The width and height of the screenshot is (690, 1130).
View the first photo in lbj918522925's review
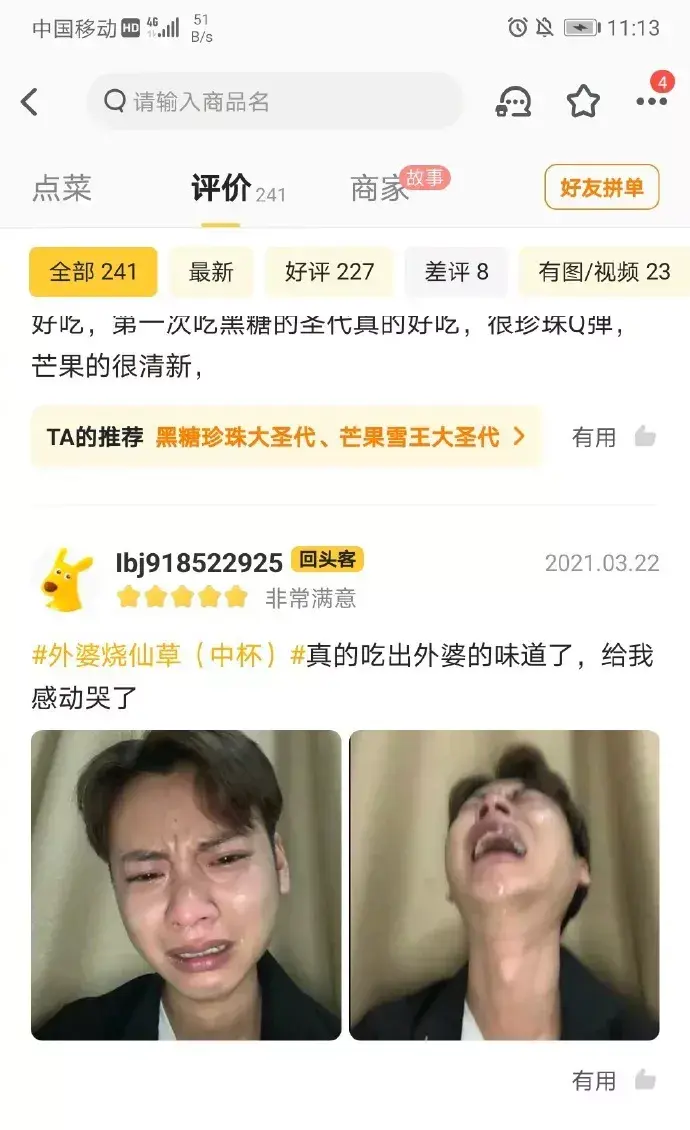(186, 885)
